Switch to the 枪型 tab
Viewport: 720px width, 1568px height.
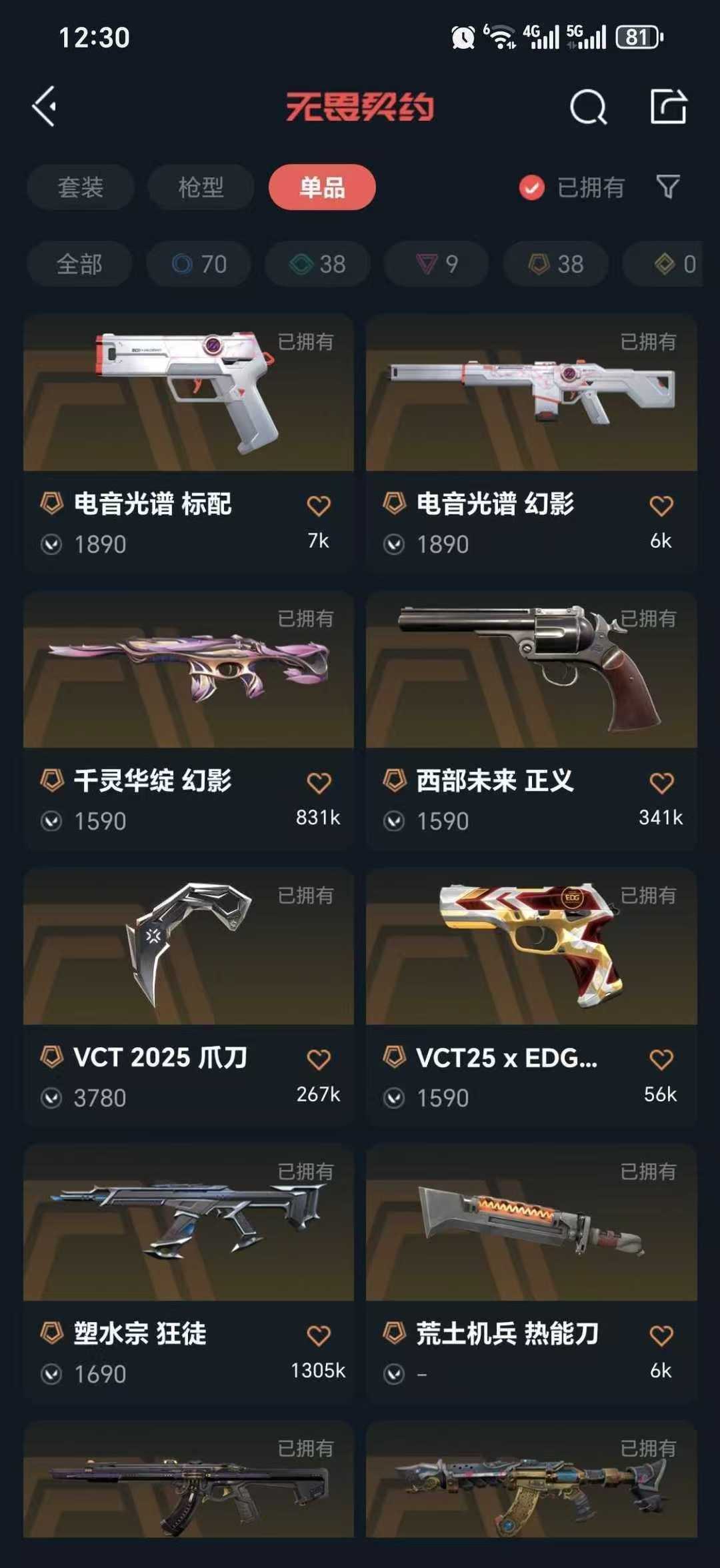tap(200, 187)
